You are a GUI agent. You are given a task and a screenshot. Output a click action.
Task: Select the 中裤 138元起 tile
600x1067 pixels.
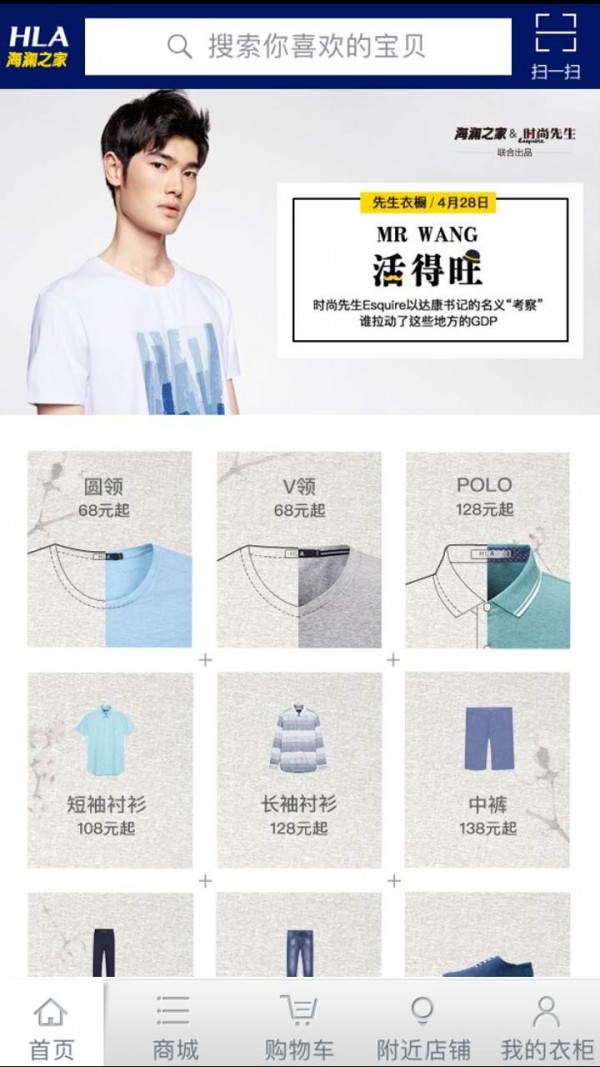487,770
